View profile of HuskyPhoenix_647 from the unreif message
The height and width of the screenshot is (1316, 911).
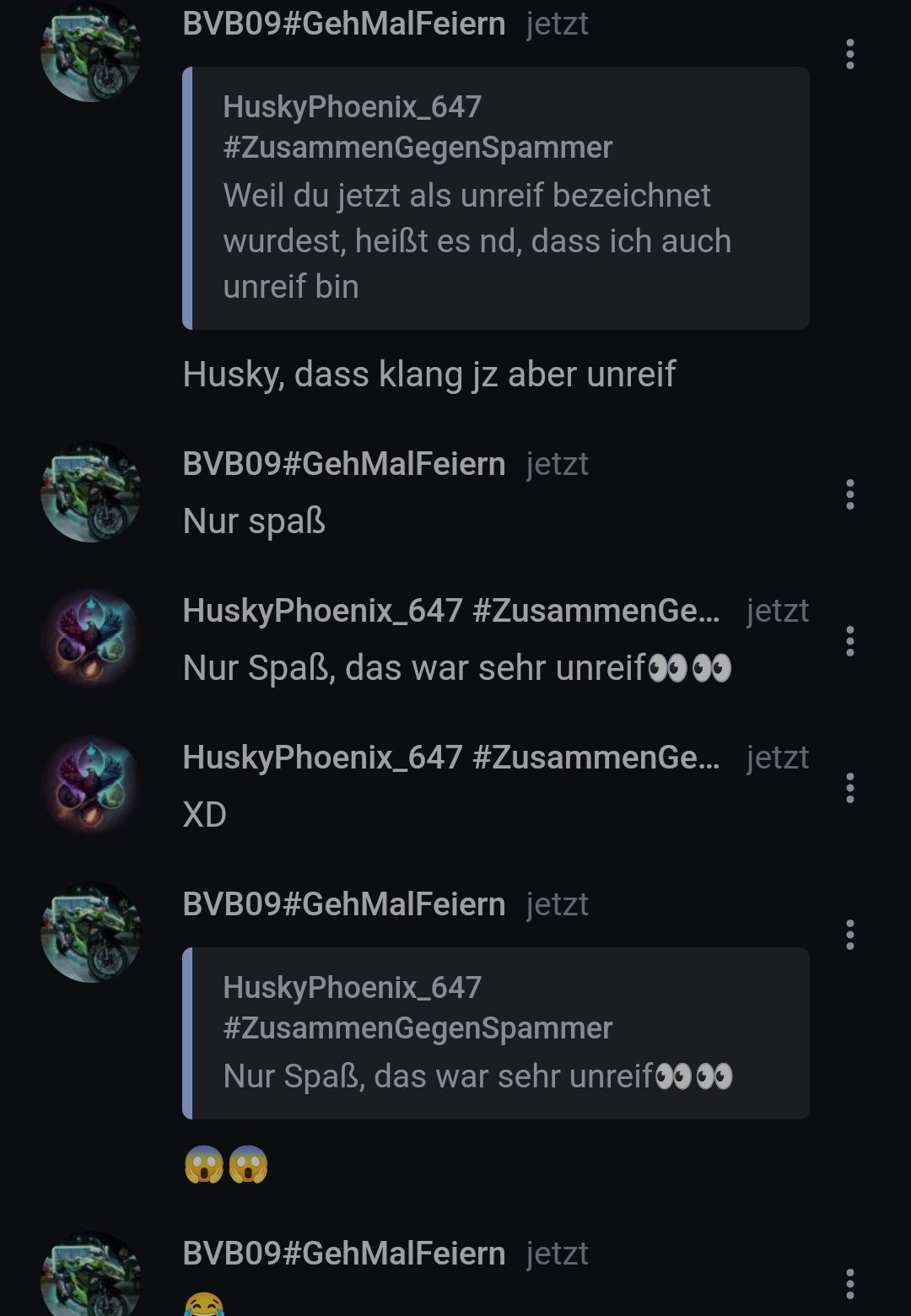pyautogui.click(x=450, y=611)
